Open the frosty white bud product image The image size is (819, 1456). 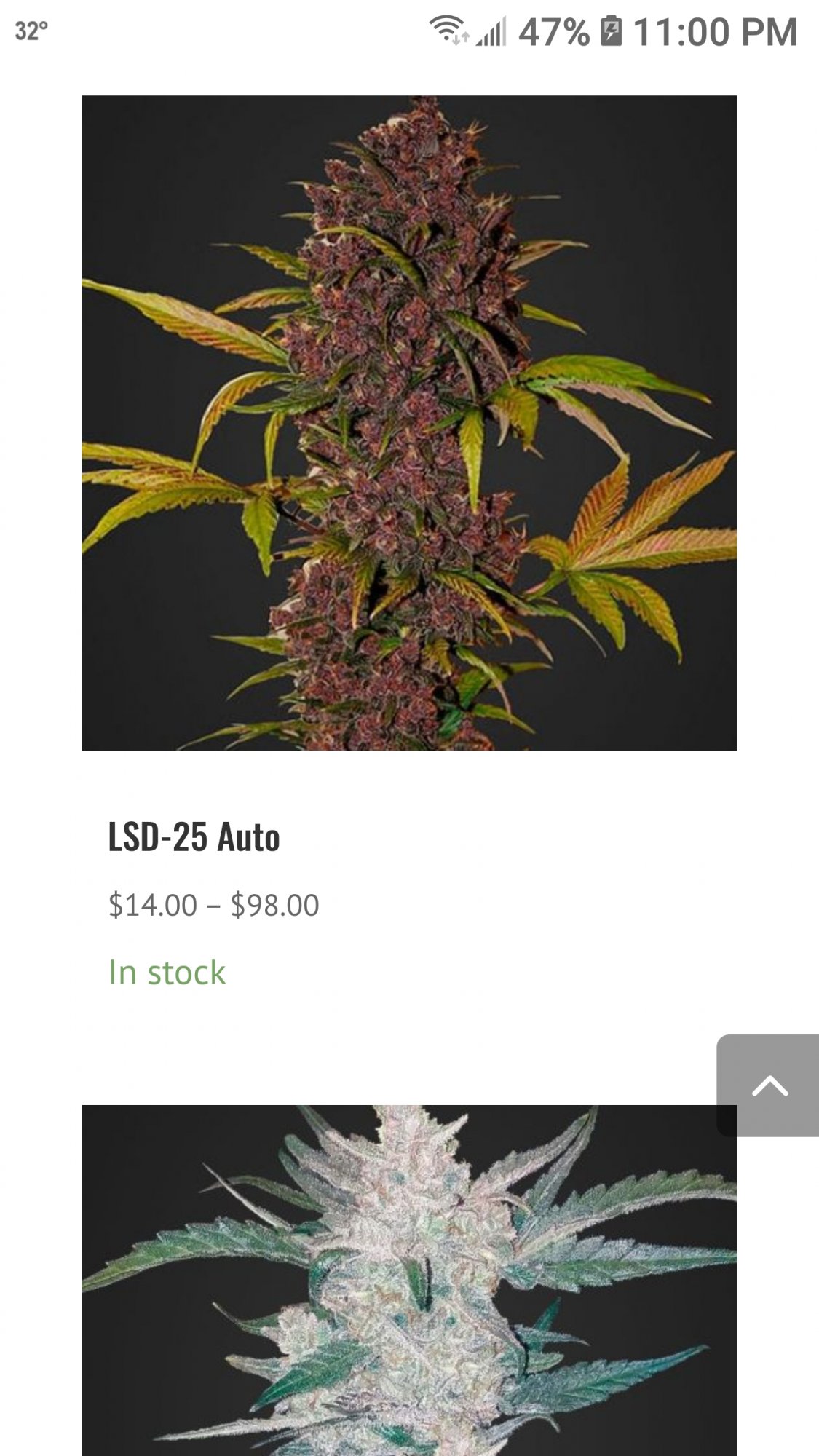point(409,1281)
